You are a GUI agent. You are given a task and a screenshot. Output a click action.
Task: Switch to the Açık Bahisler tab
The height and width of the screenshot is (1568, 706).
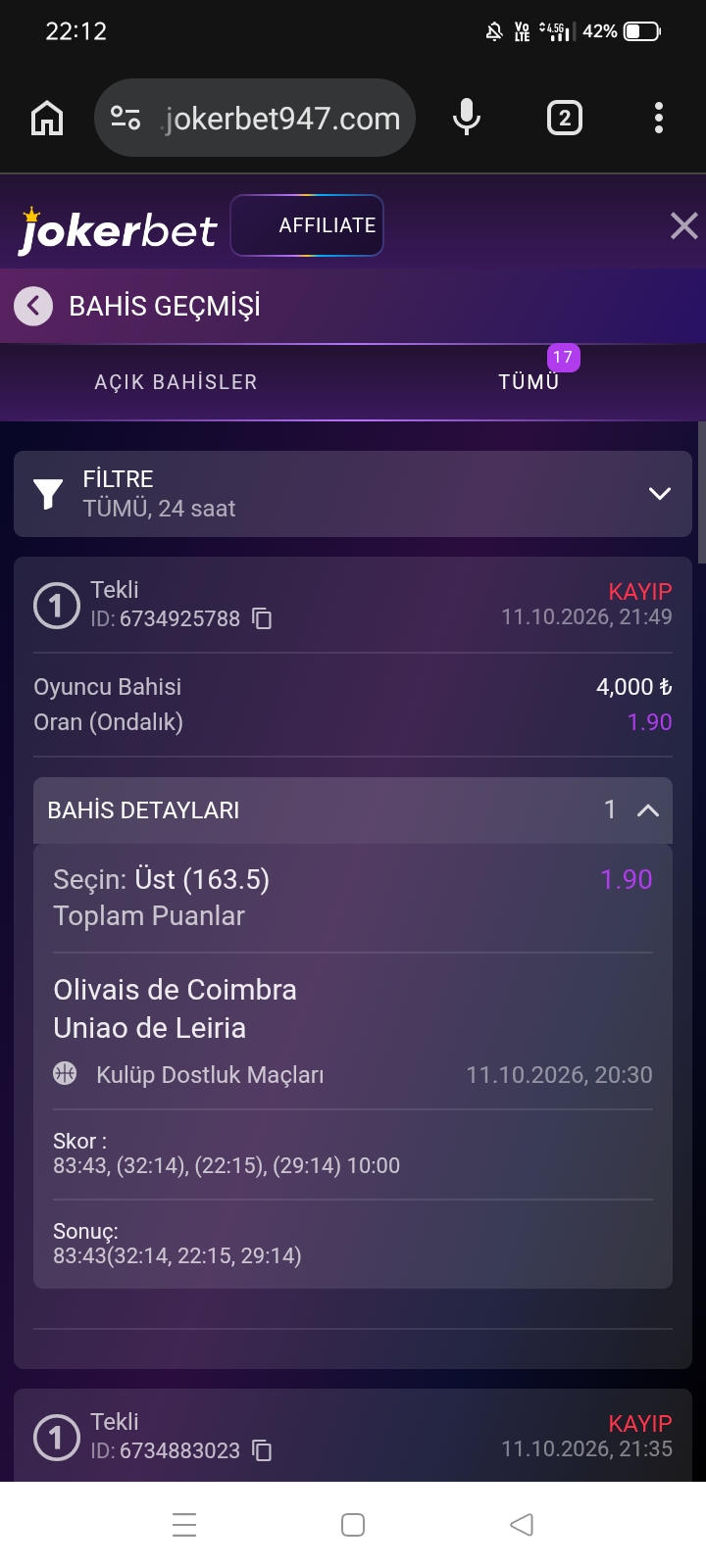coord(176,382)
